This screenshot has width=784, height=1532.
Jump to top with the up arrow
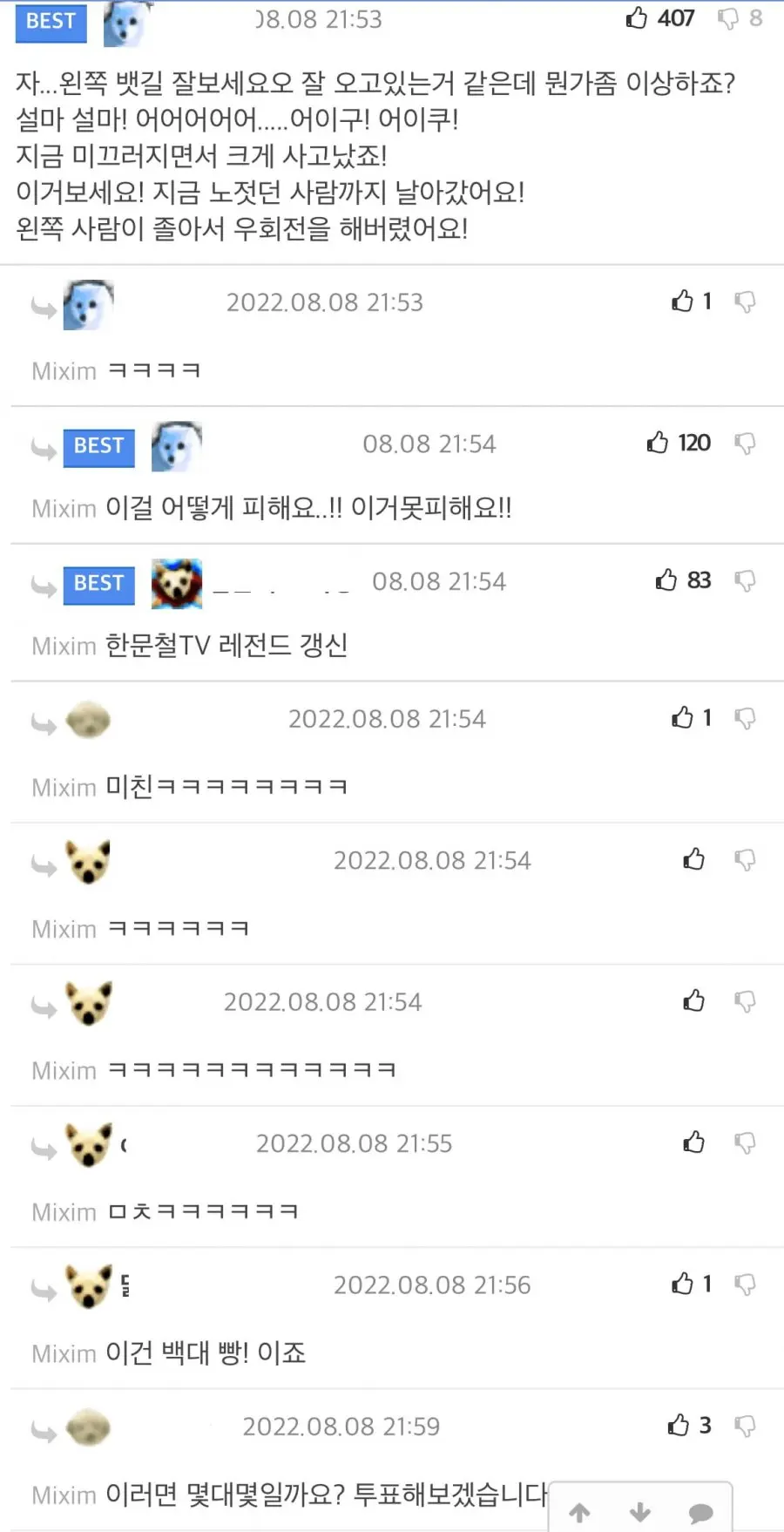tap(580, 1513)
